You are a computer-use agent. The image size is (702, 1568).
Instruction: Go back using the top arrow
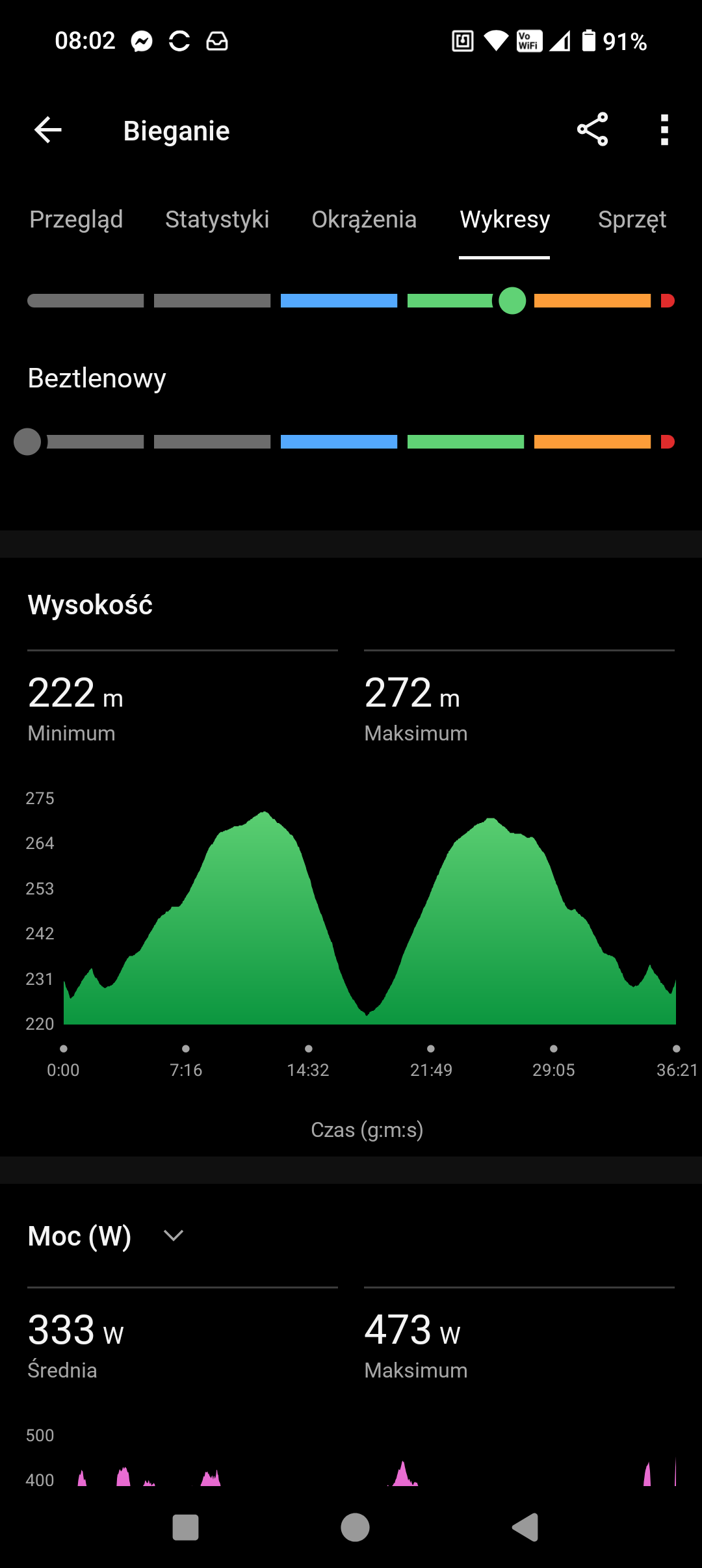(48, 130)
